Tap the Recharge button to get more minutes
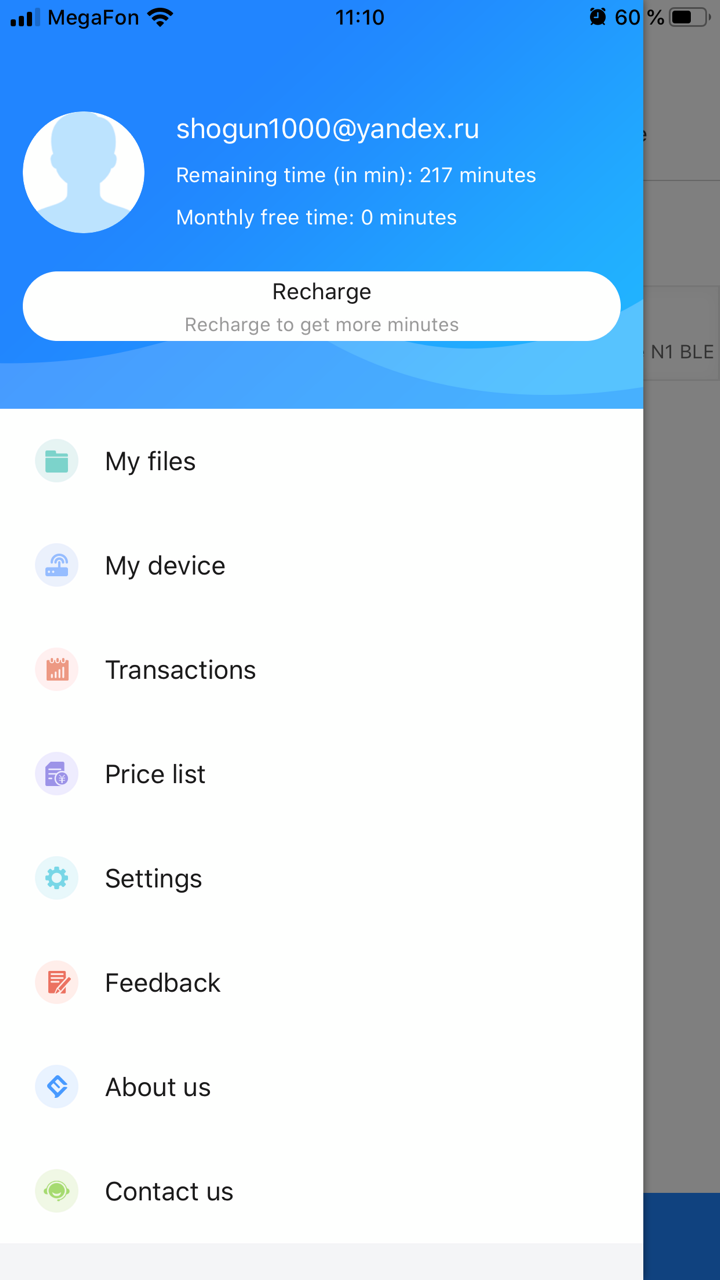Image resolution: width=720 pixels, height=1280 pixels. tap(322, 306)
